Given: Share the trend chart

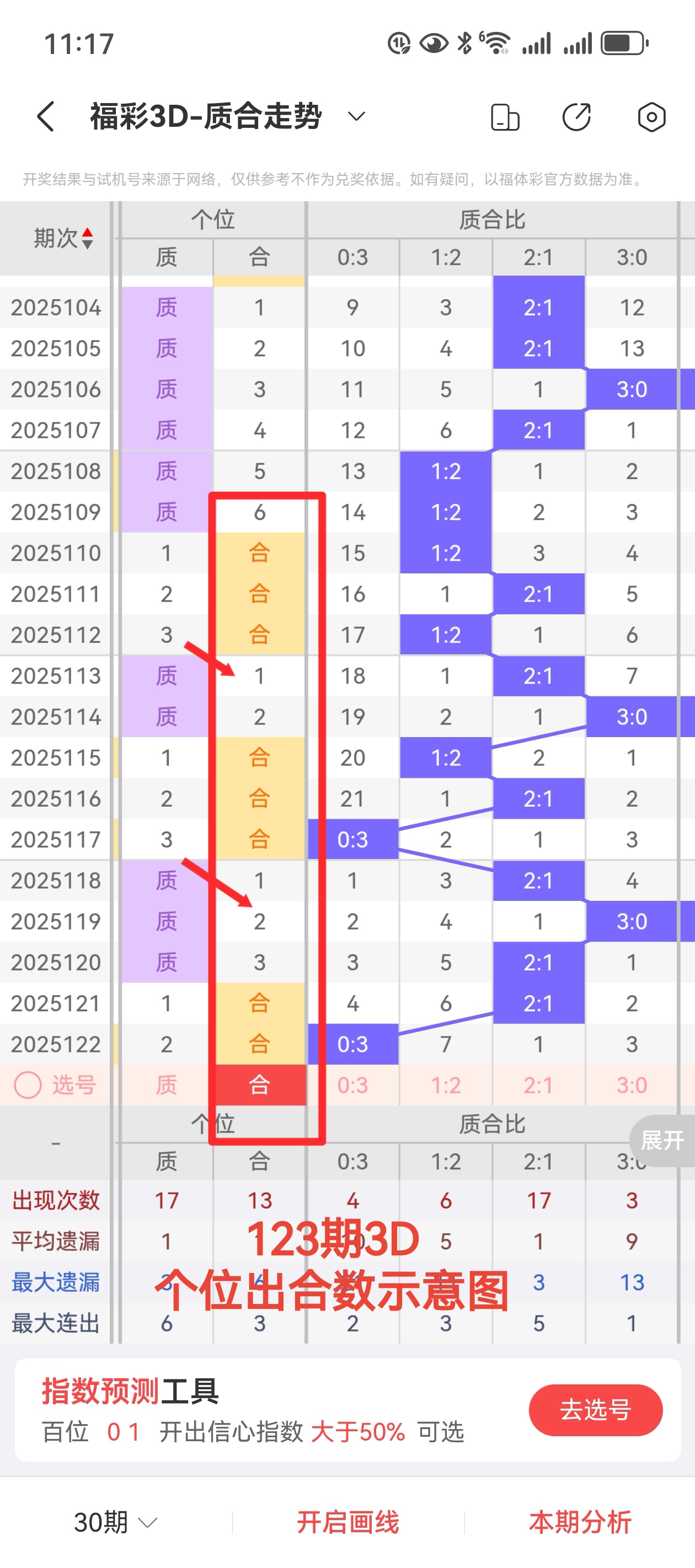Looking at the screenshot, I should pos(576,117).
